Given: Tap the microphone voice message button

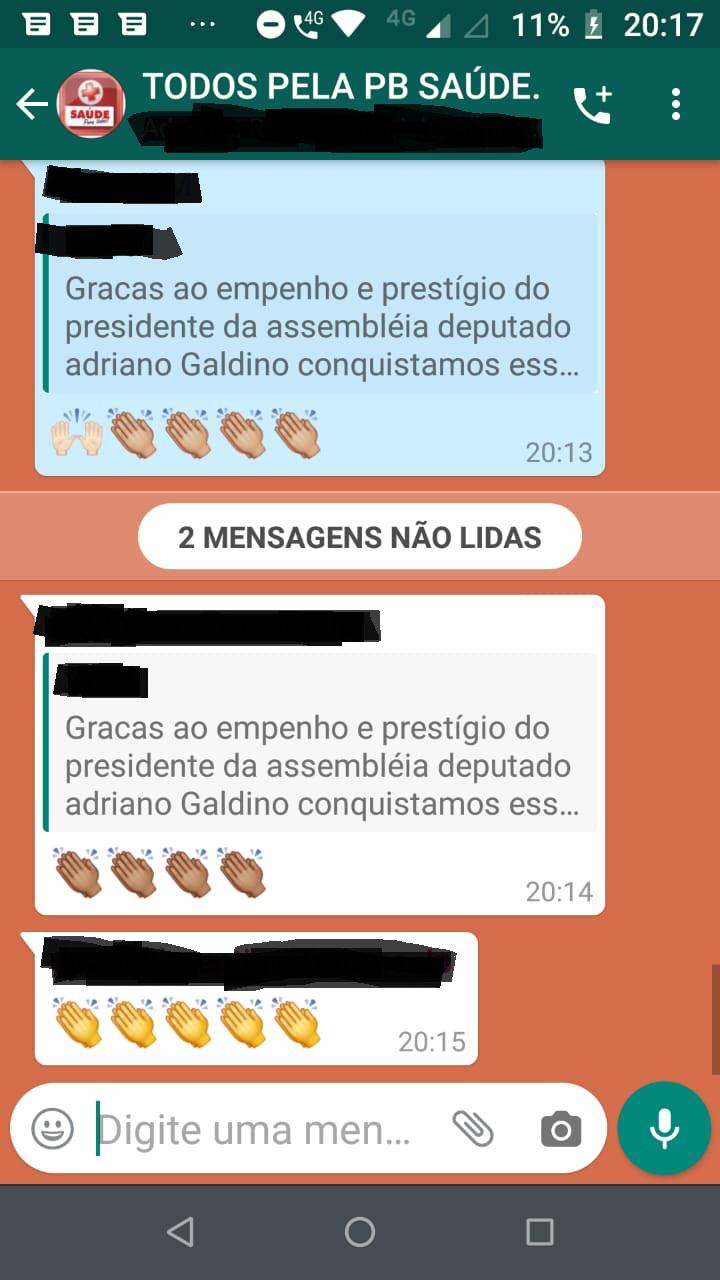Looking at the screenshot, I should pos(664,1129).
